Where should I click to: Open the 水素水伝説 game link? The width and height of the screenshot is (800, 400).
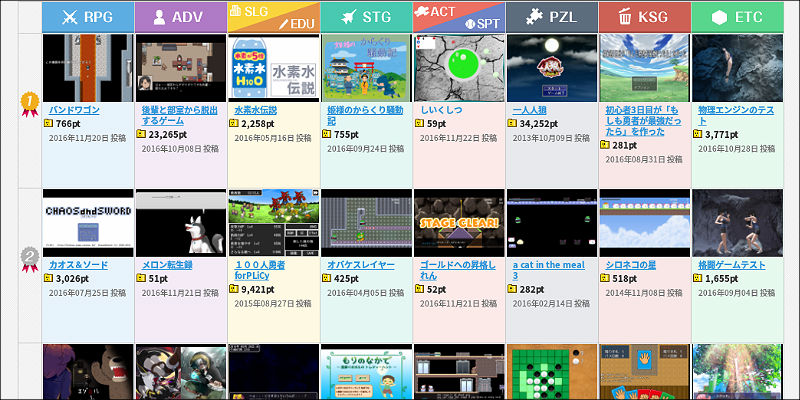[x=256, y=110]
